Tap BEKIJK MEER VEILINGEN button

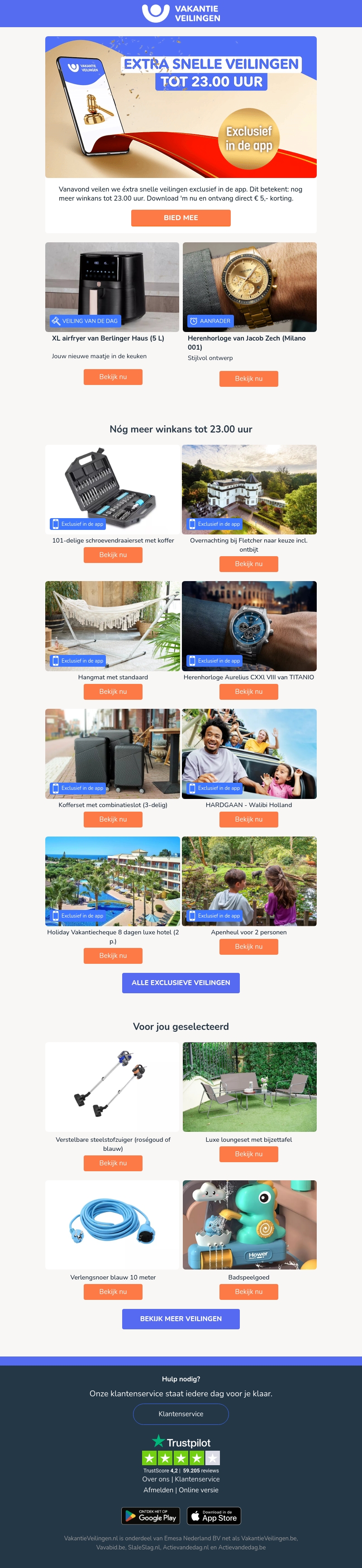181,1318
